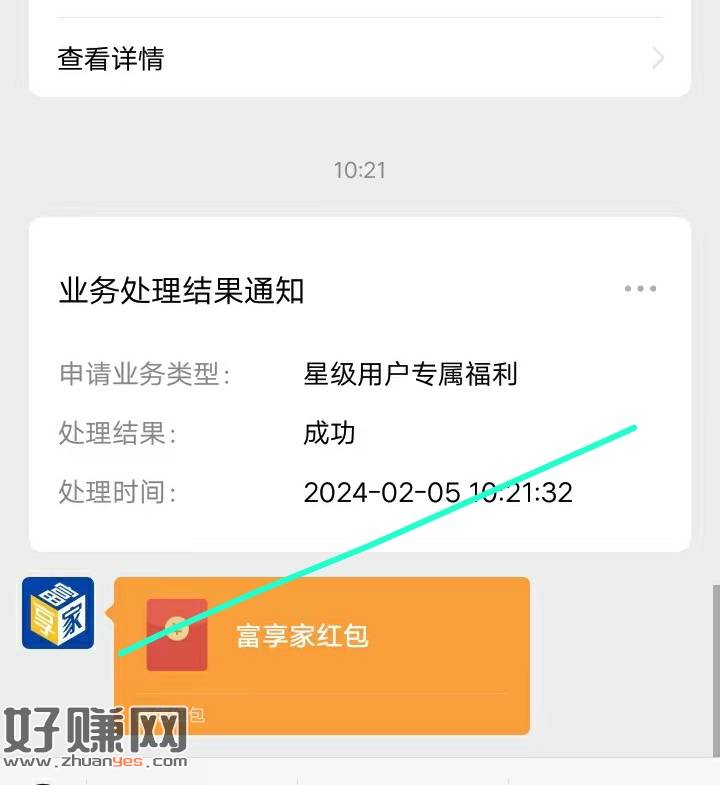Tap the 富享家 account avatar
The height and width of the screenshot is (785, 720).
point(58,613)
